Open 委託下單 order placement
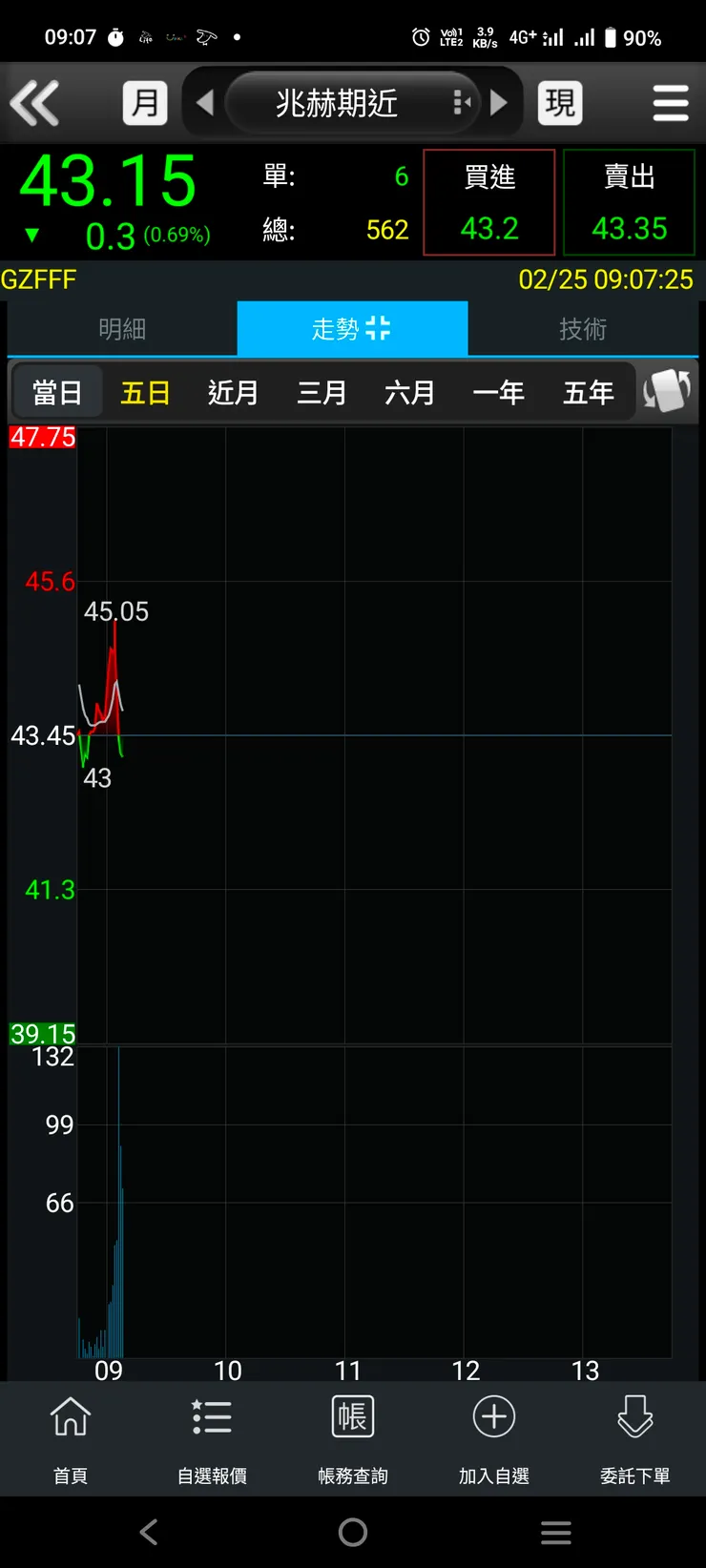 pos(635,1437)
